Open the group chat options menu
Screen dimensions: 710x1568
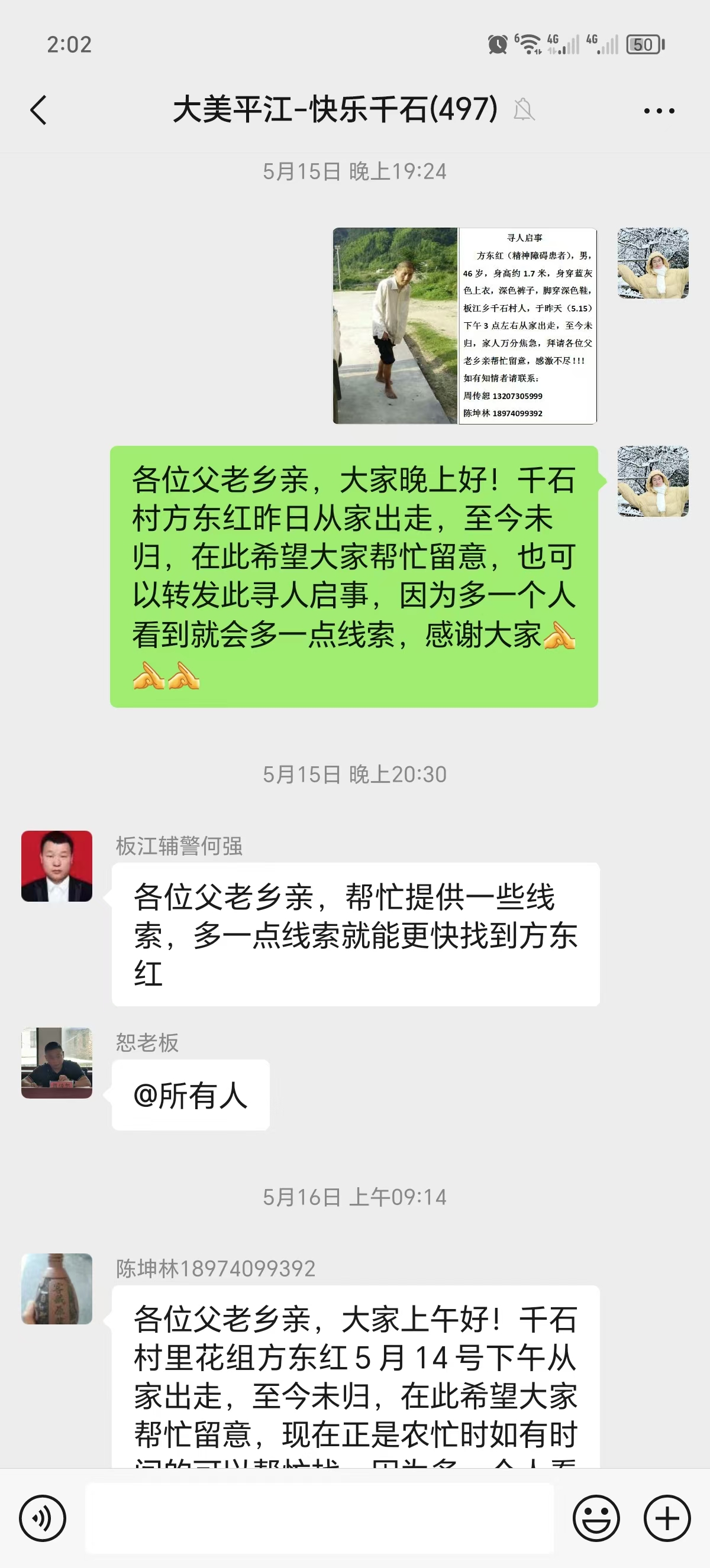click(659, 111)
